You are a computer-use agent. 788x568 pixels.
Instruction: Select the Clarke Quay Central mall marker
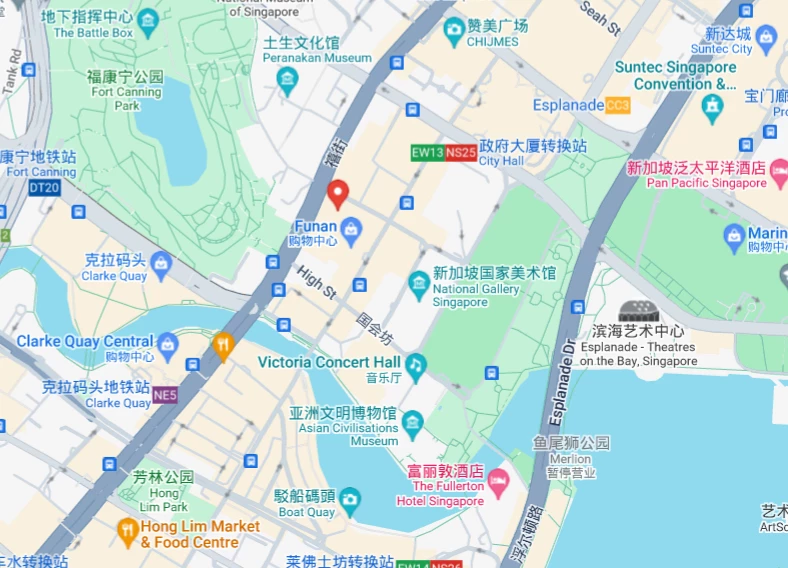pos(167,345)
